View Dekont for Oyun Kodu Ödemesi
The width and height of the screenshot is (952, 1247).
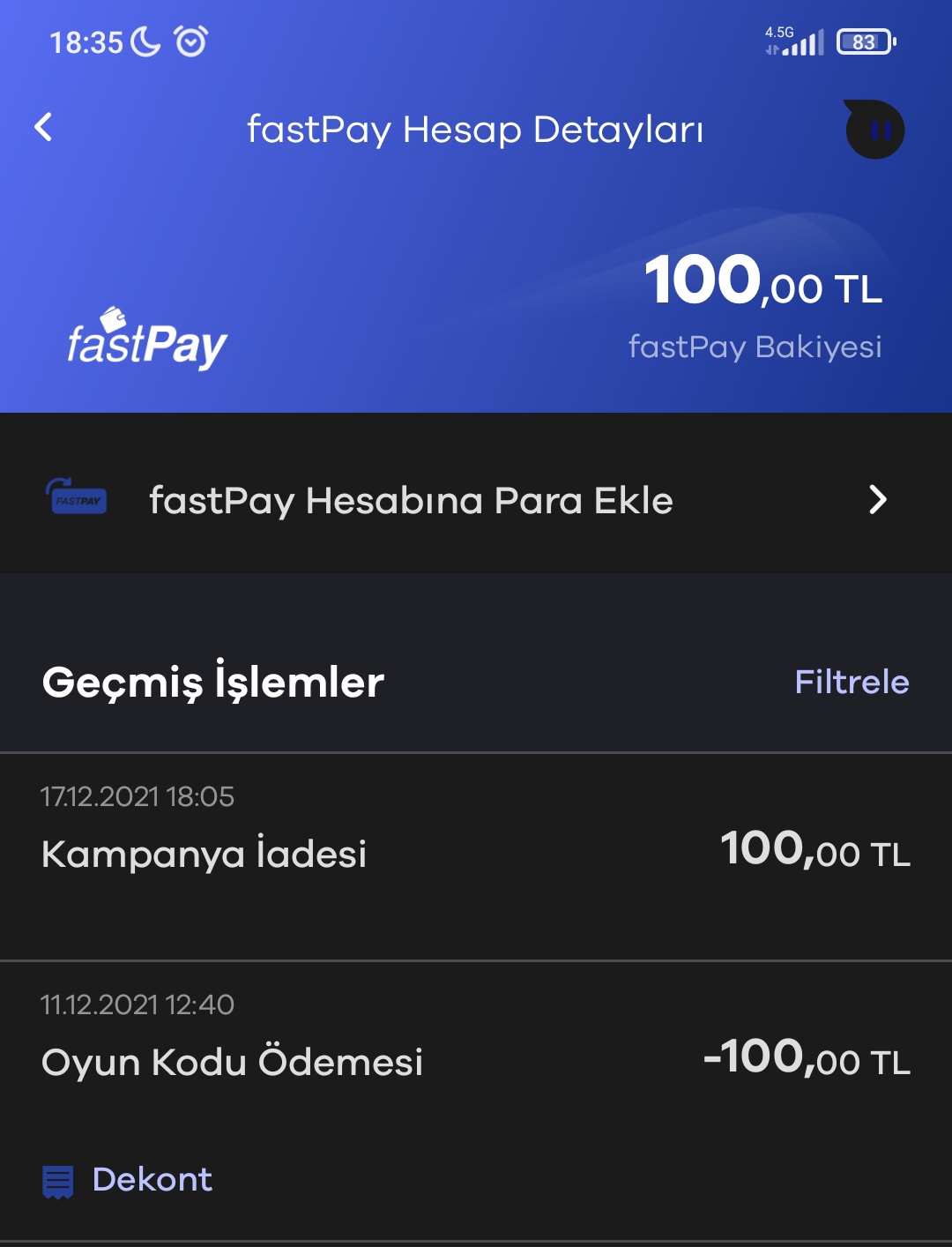pyautogui.click(x=128, y=1180)
